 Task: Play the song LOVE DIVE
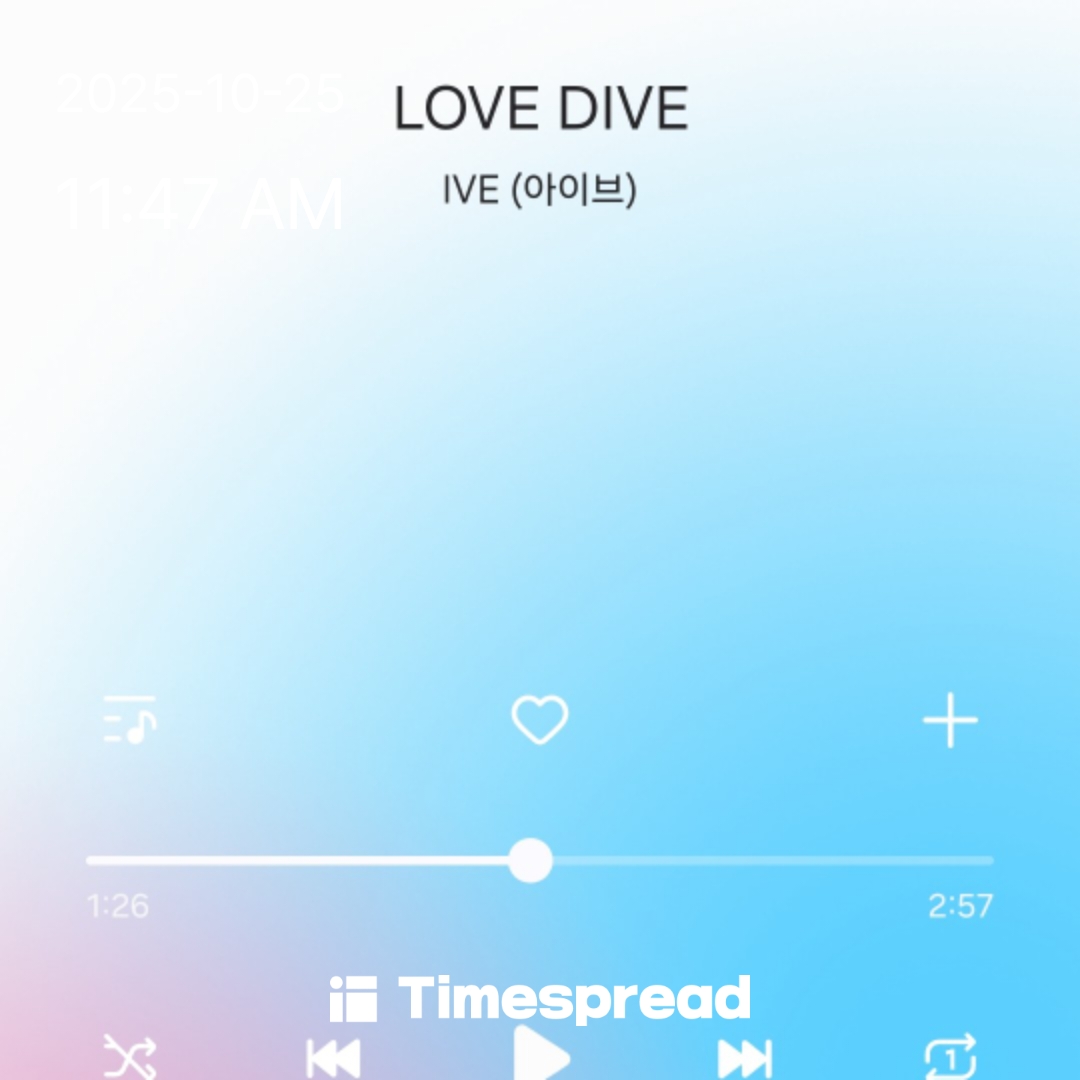click(x=541, y=1055)
